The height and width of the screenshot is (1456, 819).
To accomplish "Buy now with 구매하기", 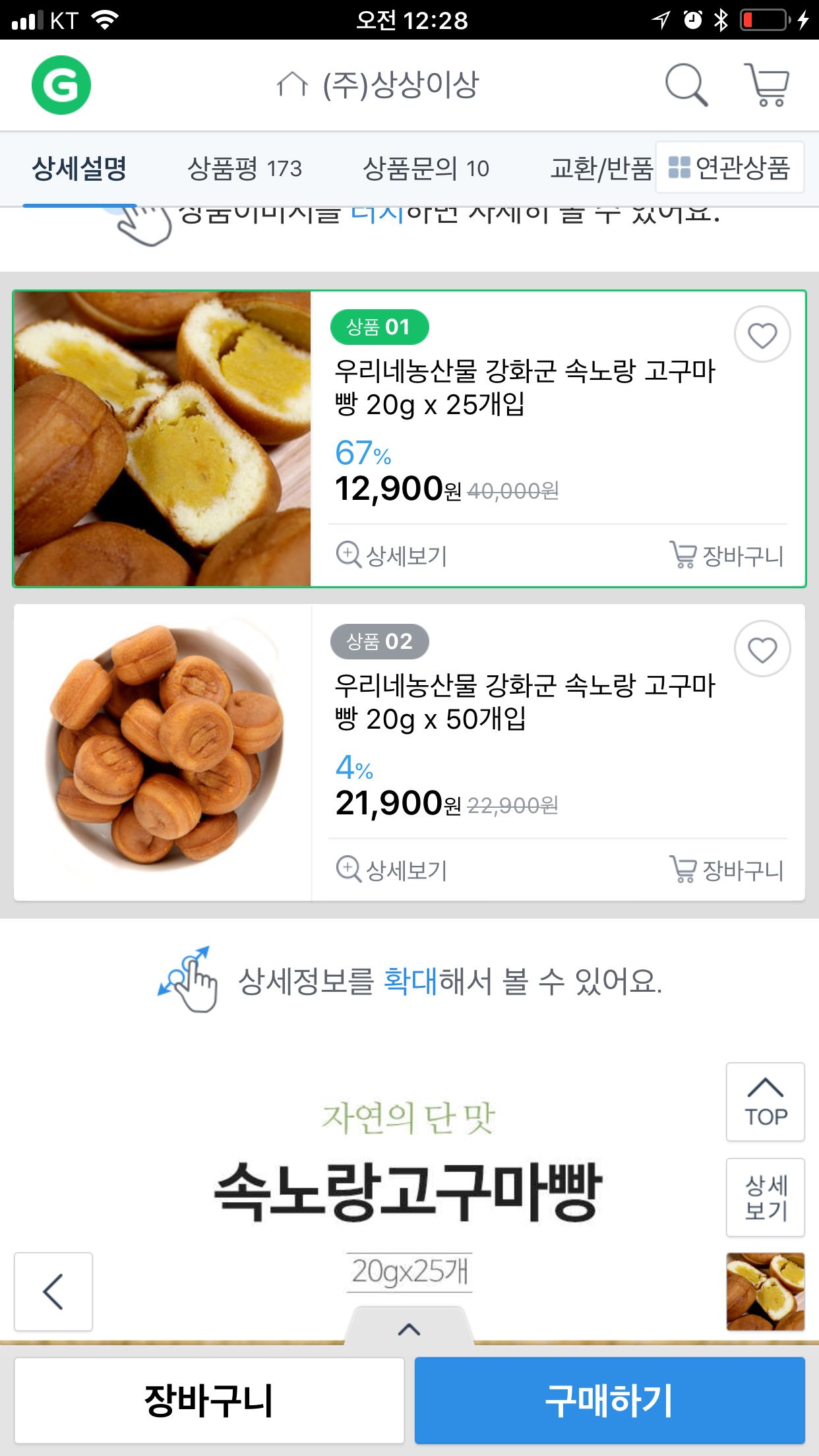I will 609,1401.
